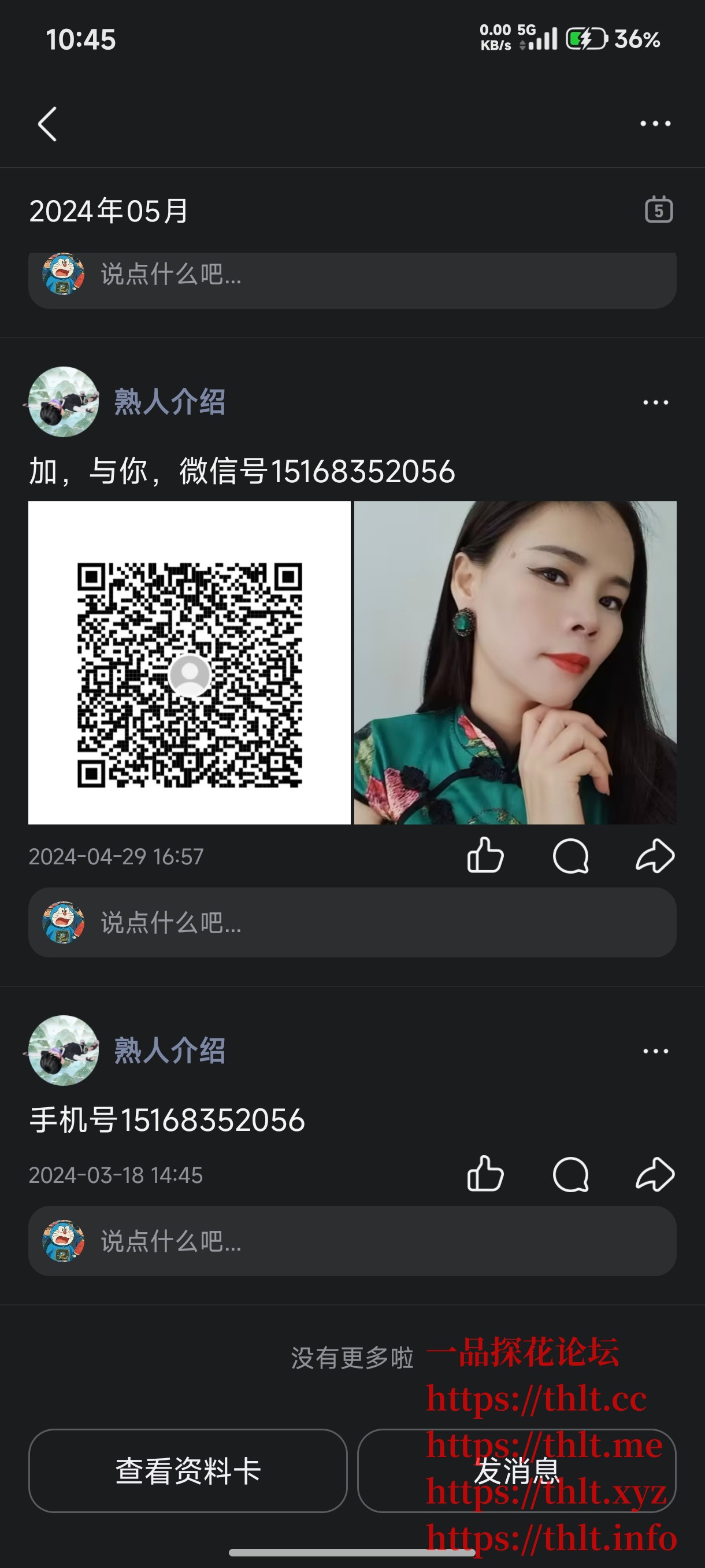Viewport: 705px width, 1568px height.
Task: Like the 2024-04-29 post with the thumbs-up
Action: [486, 856]
